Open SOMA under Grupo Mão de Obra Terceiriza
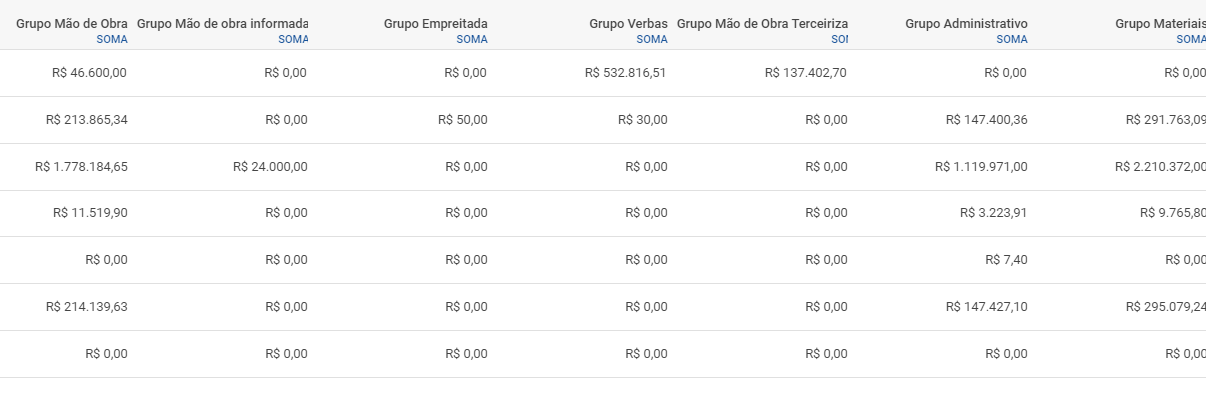 coord(838,39)
